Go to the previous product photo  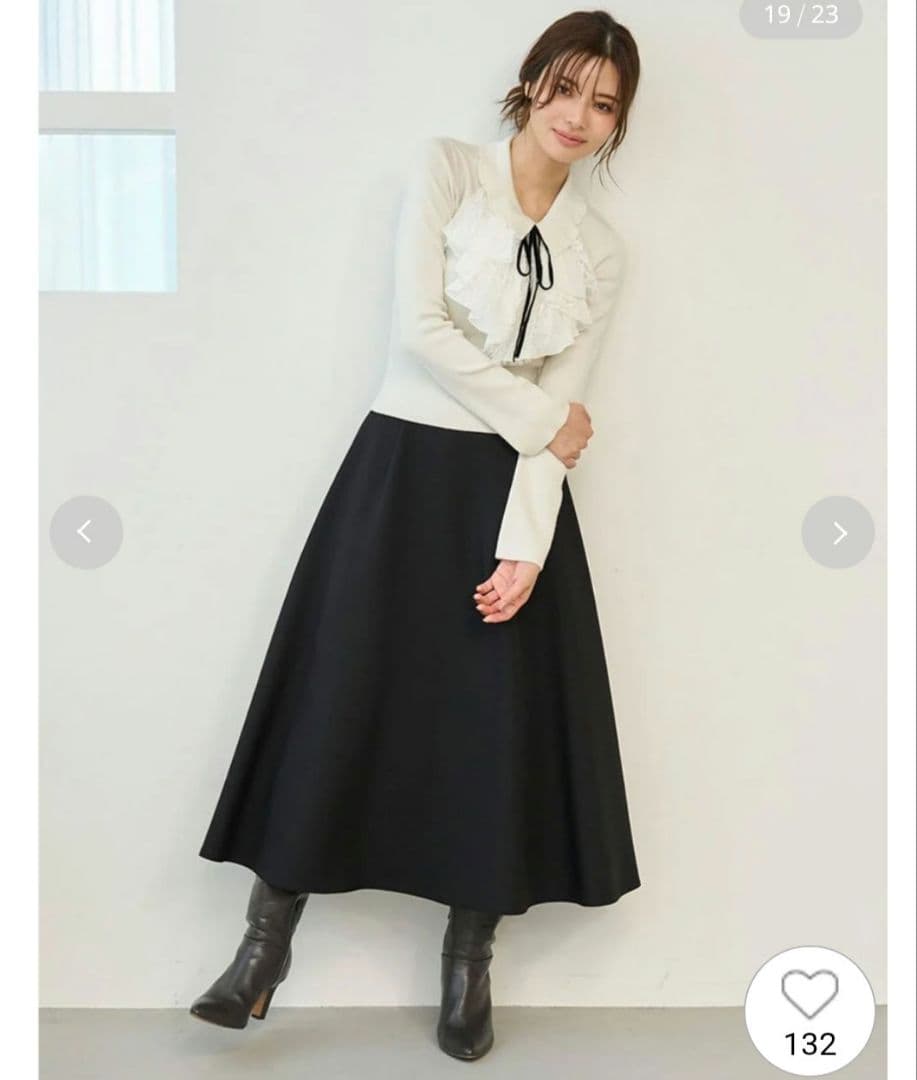[x=86, y=533]
